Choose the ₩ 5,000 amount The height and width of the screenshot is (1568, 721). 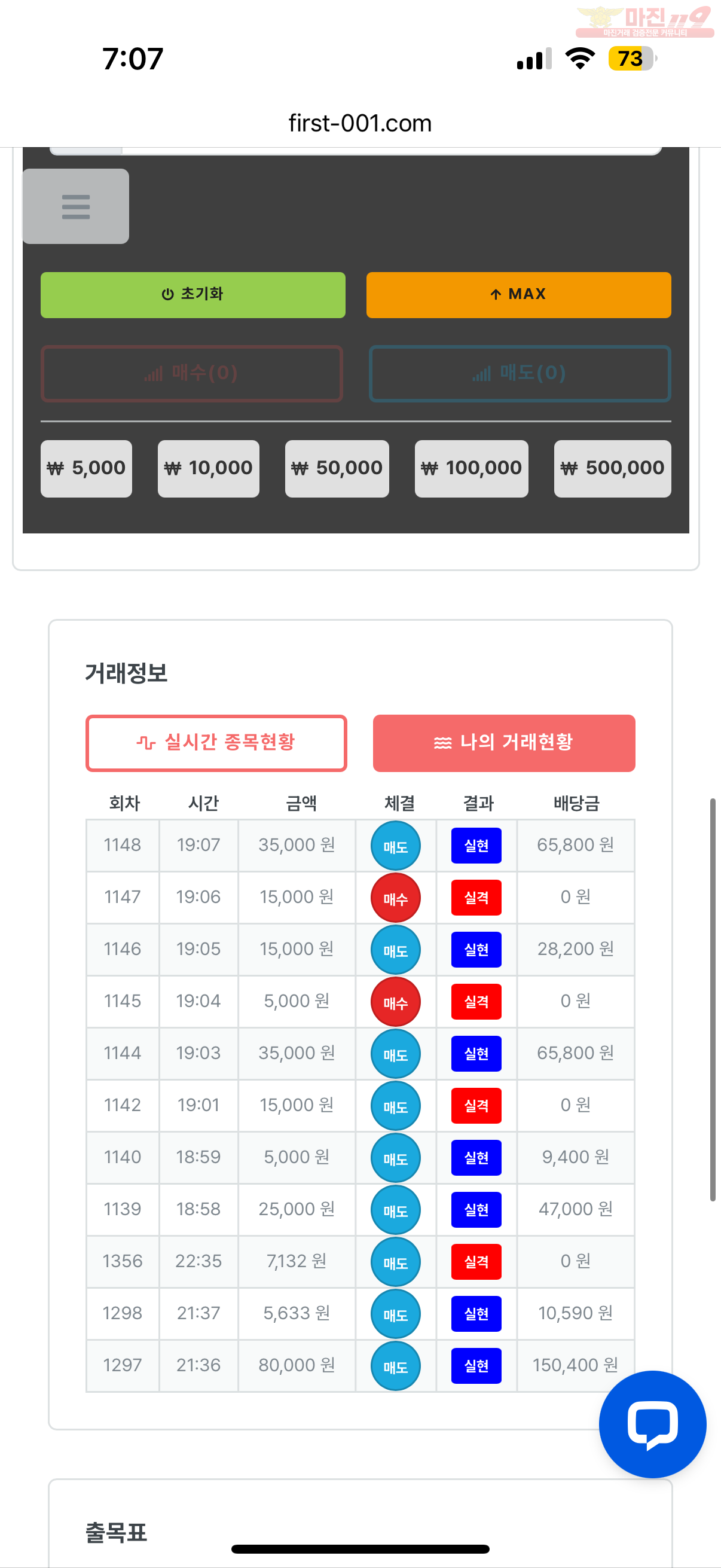87,468
